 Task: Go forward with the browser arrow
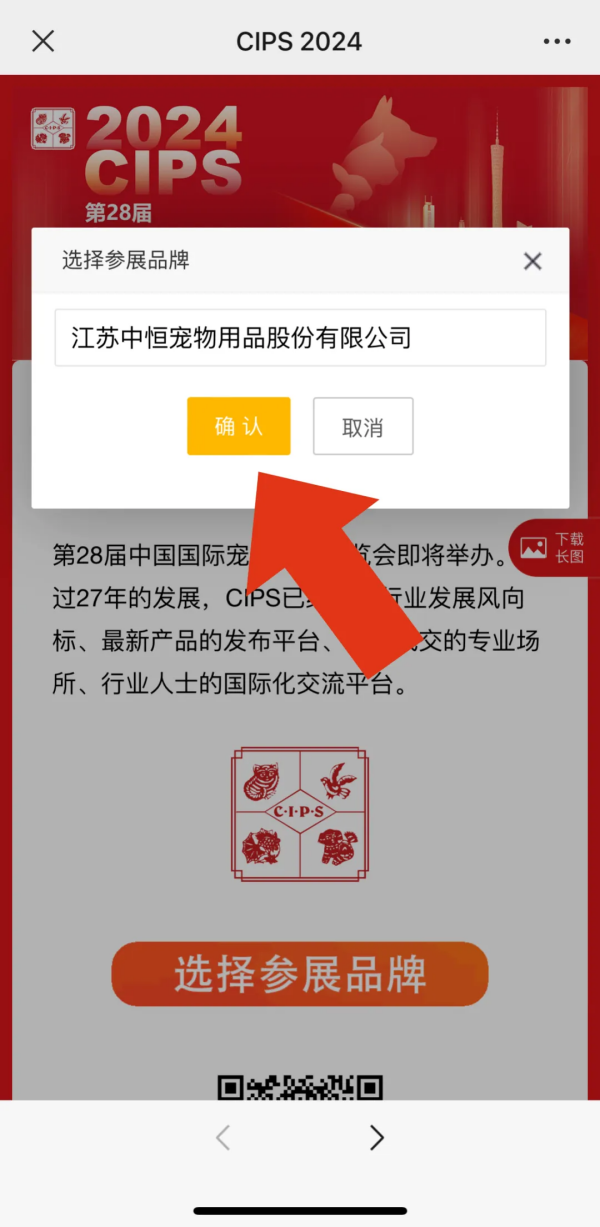(376, 1138)
